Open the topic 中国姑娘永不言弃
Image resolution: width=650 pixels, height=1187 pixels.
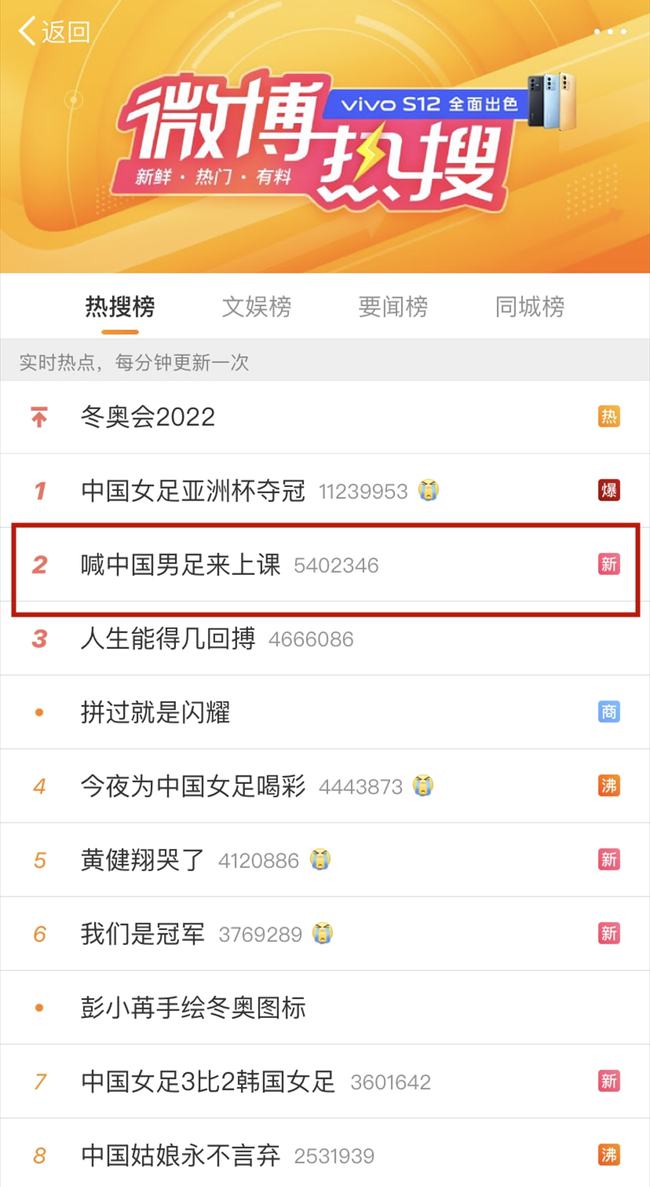point(181,1155)
